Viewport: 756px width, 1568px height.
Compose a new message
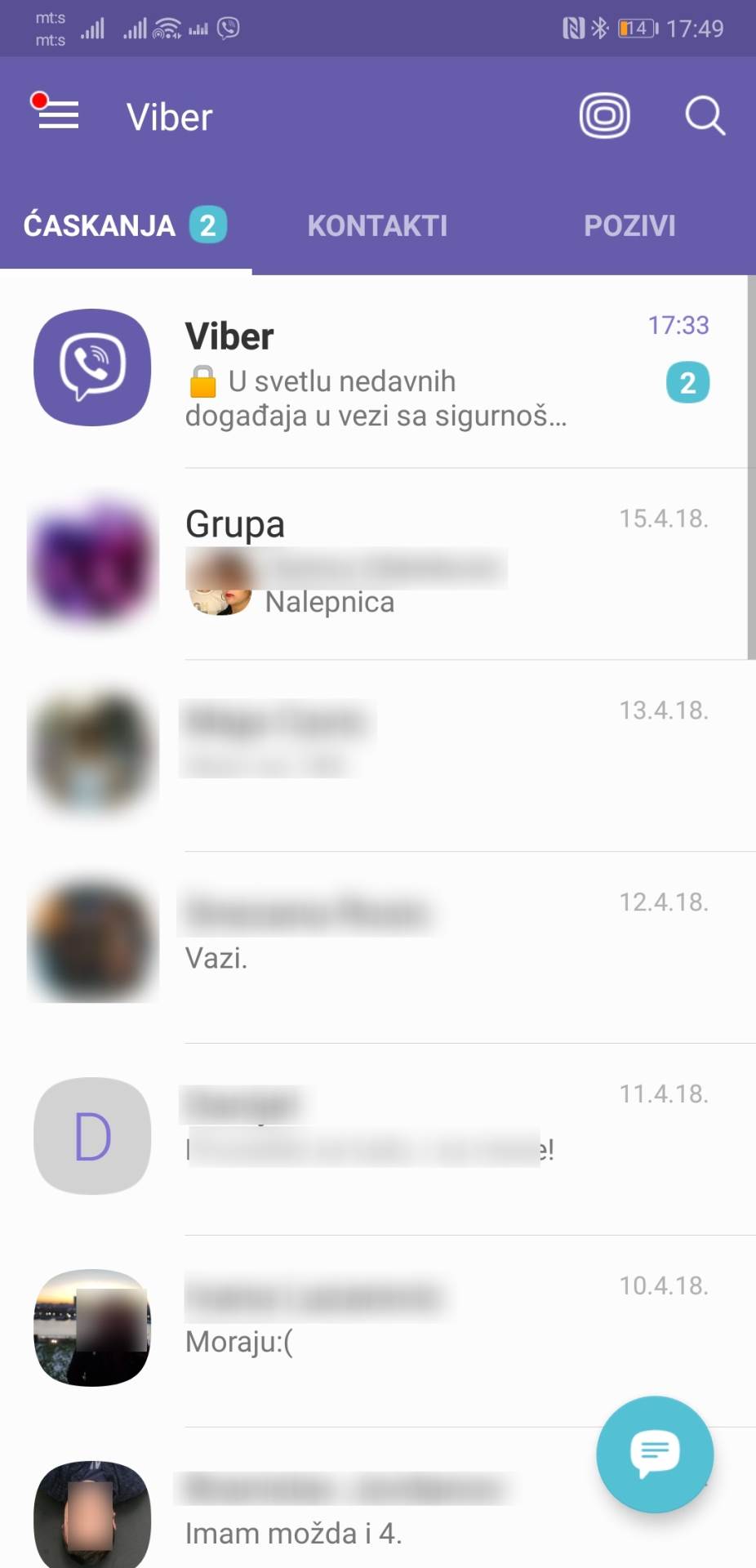click(x=655, y=1454)
